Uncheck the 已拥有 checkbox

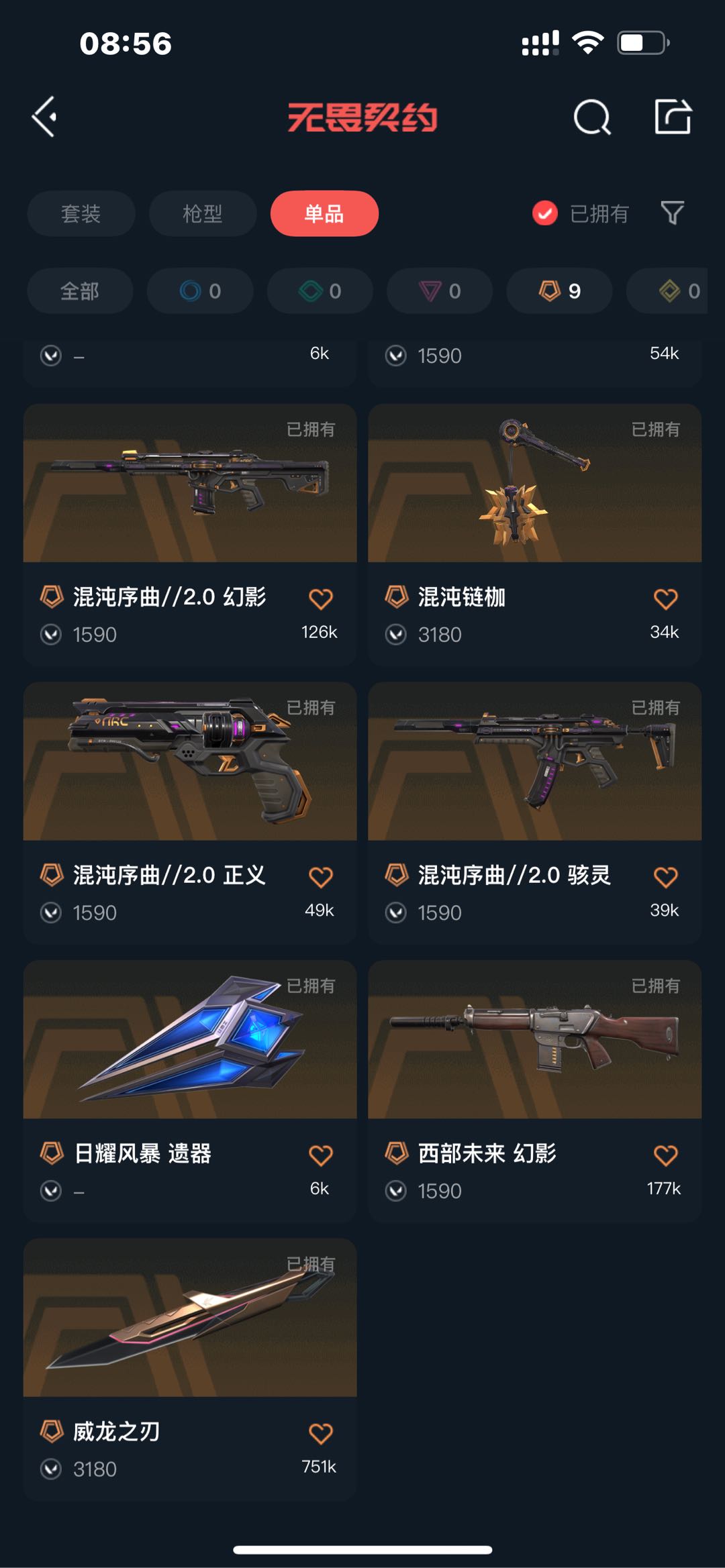point(544,213)
